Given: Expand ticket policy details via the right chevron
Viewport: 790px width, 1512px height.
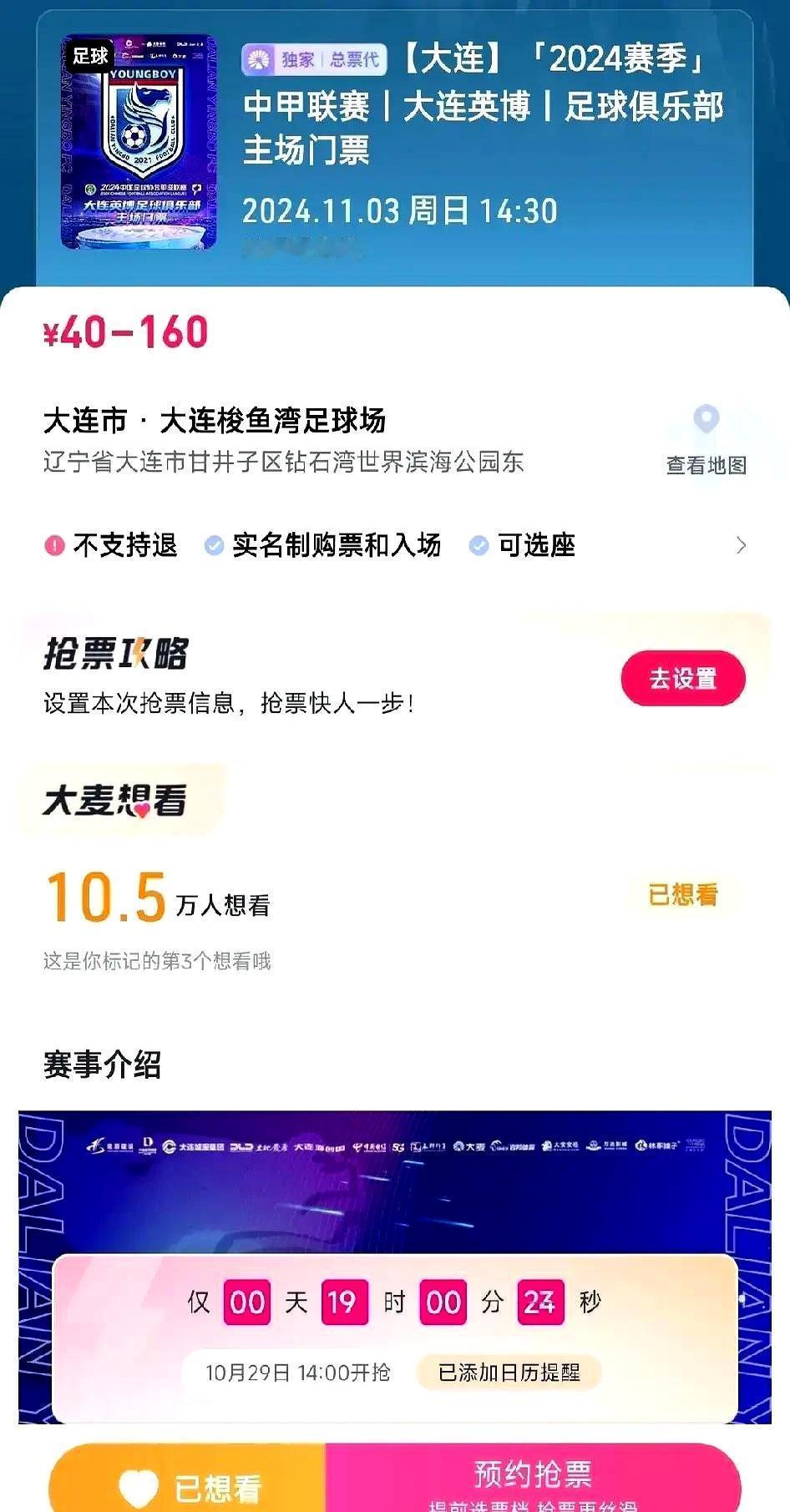Looking at the screenshot, I should click(742, 544).
